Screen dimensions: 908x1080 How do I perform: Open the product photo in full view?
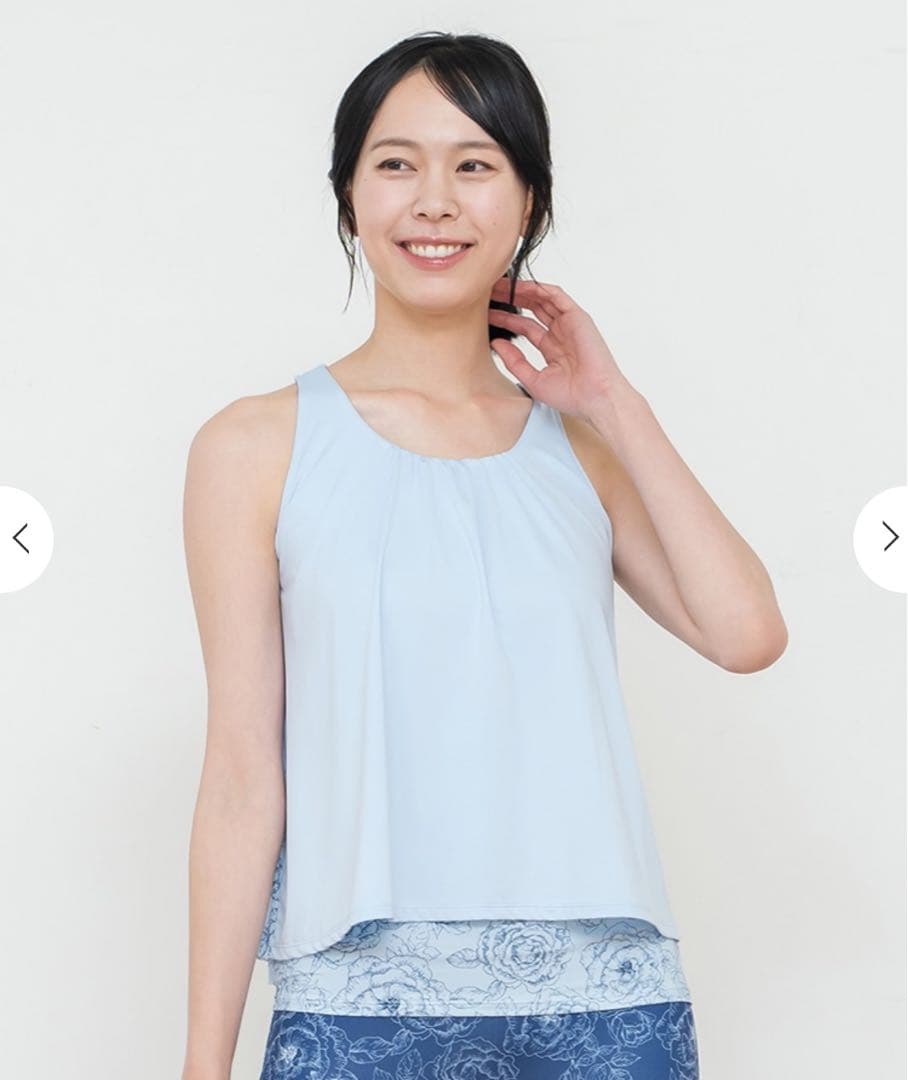[x=454, y=600]
